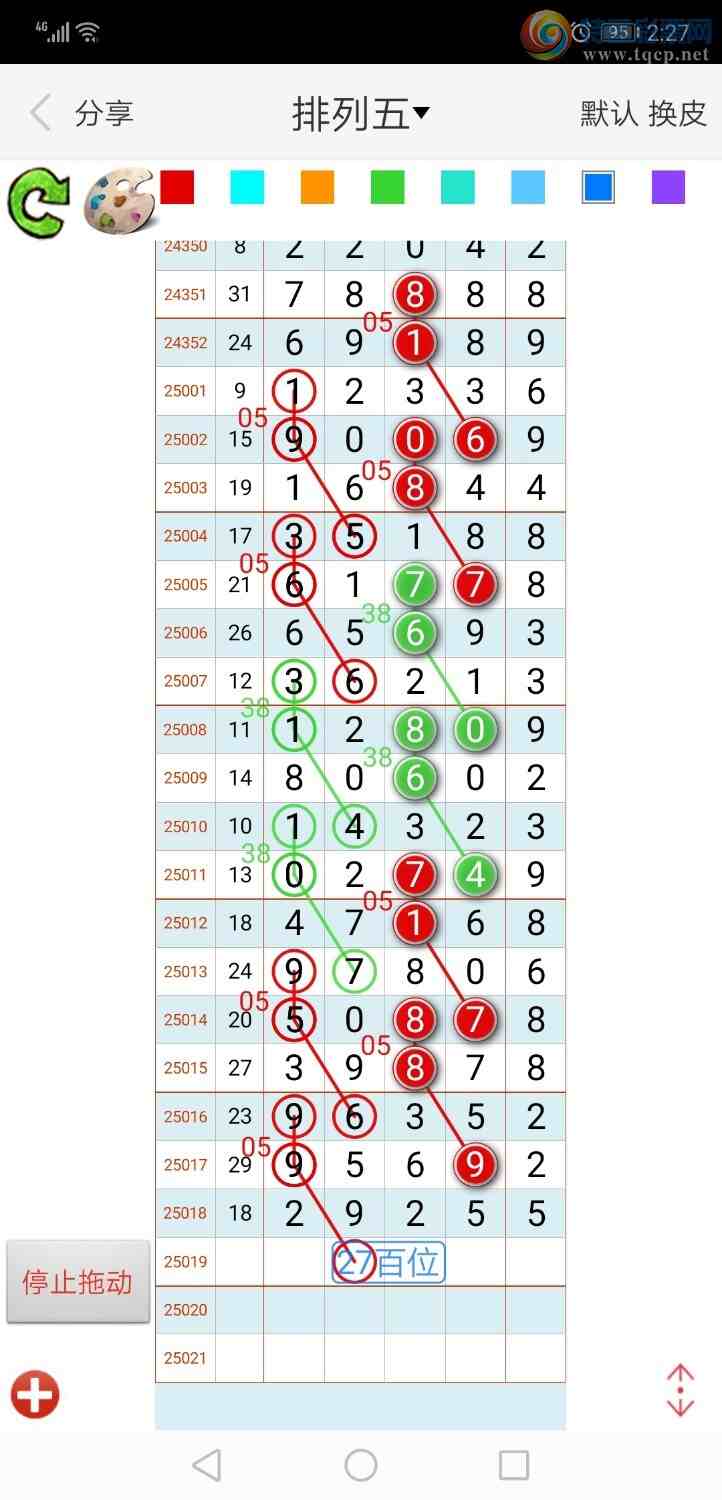Select the 默认 default option
Image resolution: width=722 pixels, height=1500 pixels.
609,113
